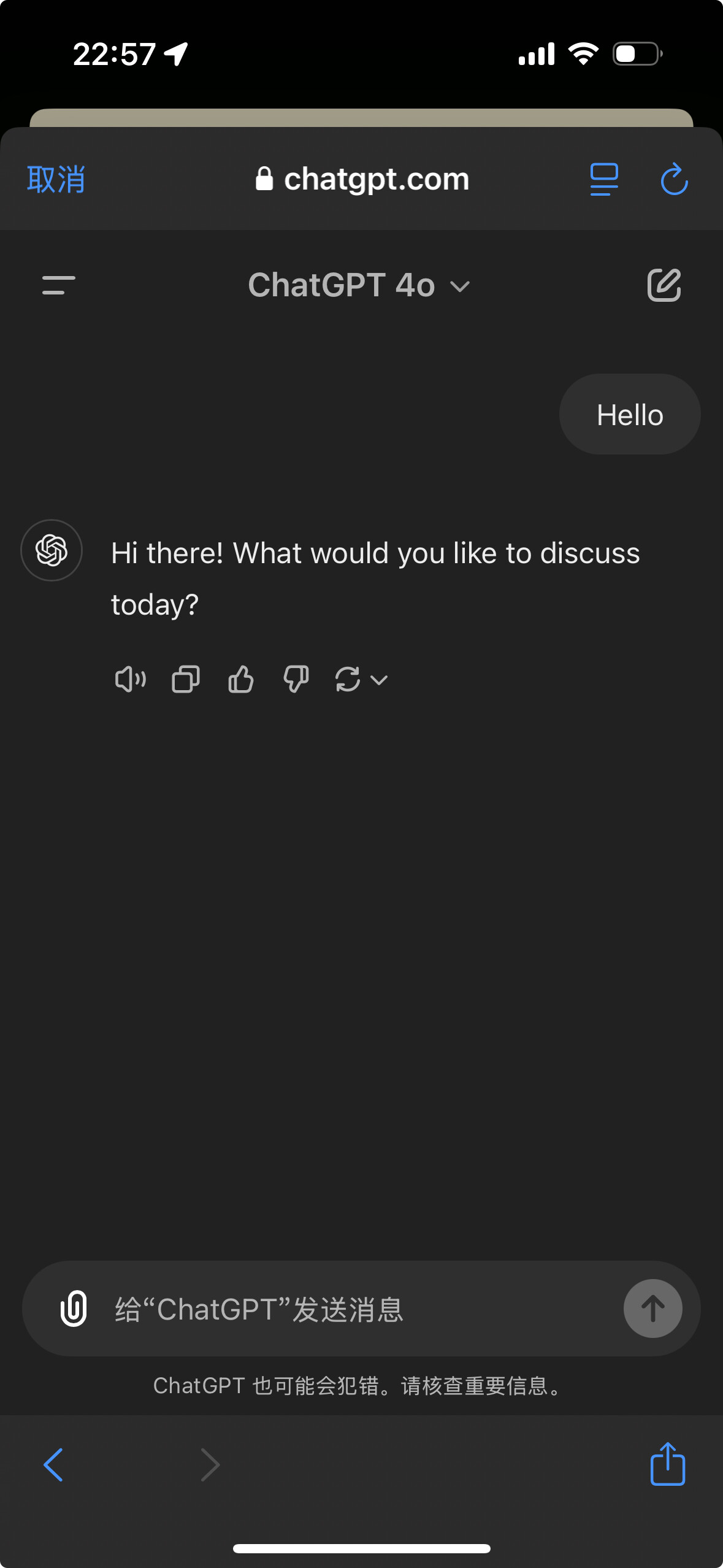Viewport: 723px width, 1568px height.
Task: Go back to the previous page
Action: click(54, 1465)
